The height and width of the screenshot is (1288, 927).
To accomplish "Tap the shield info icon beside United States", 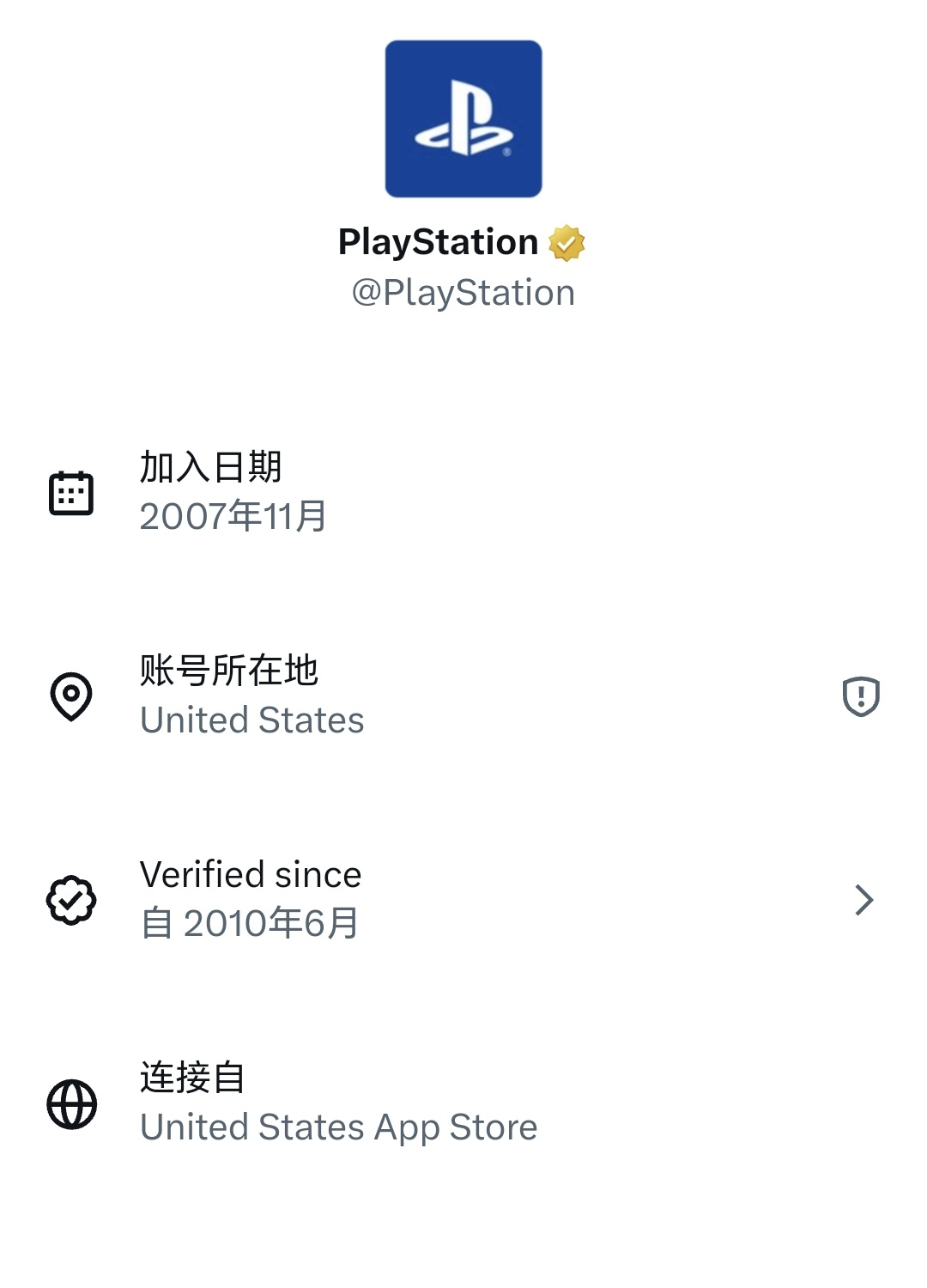I will (x=861, y=696).
